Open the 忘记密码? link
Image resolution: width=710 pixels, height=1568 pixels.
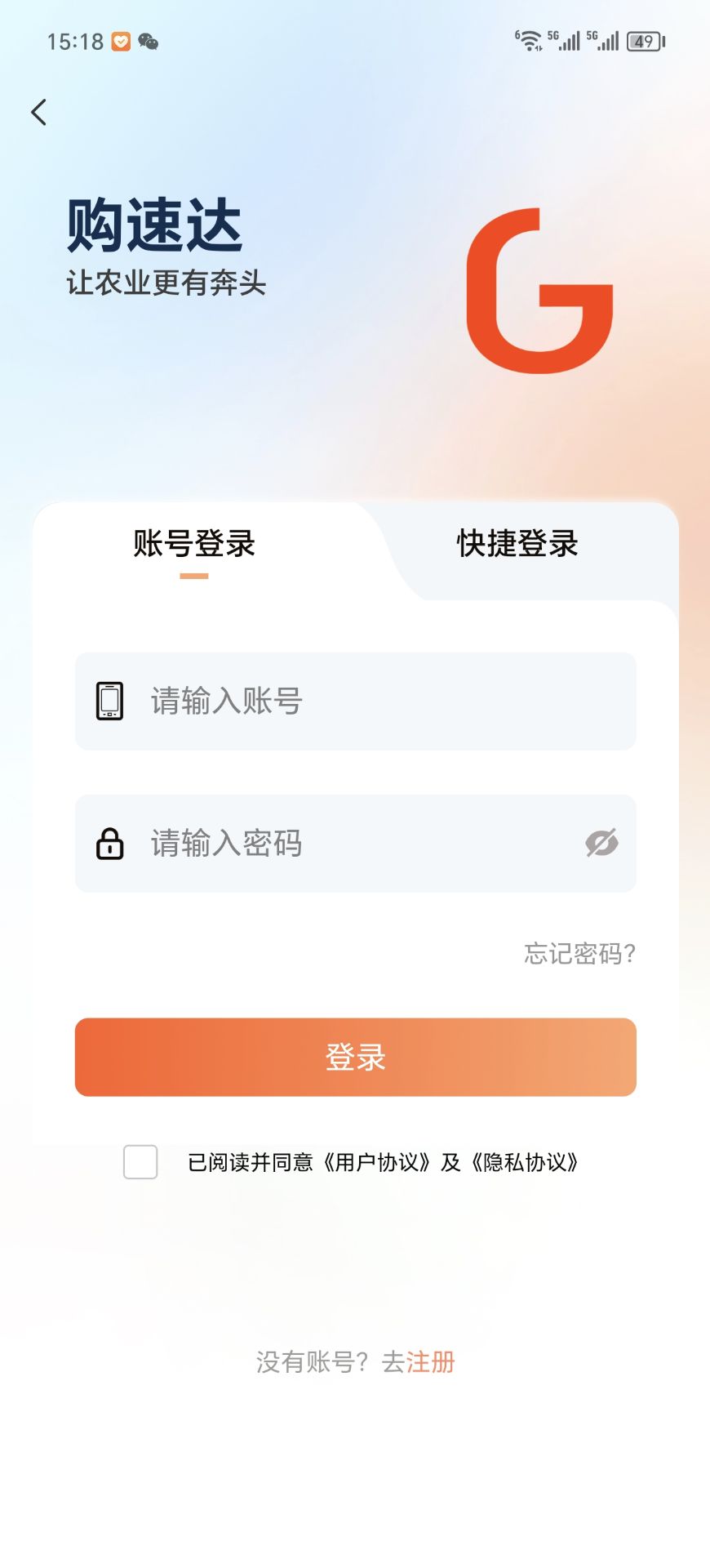[579, 953]
